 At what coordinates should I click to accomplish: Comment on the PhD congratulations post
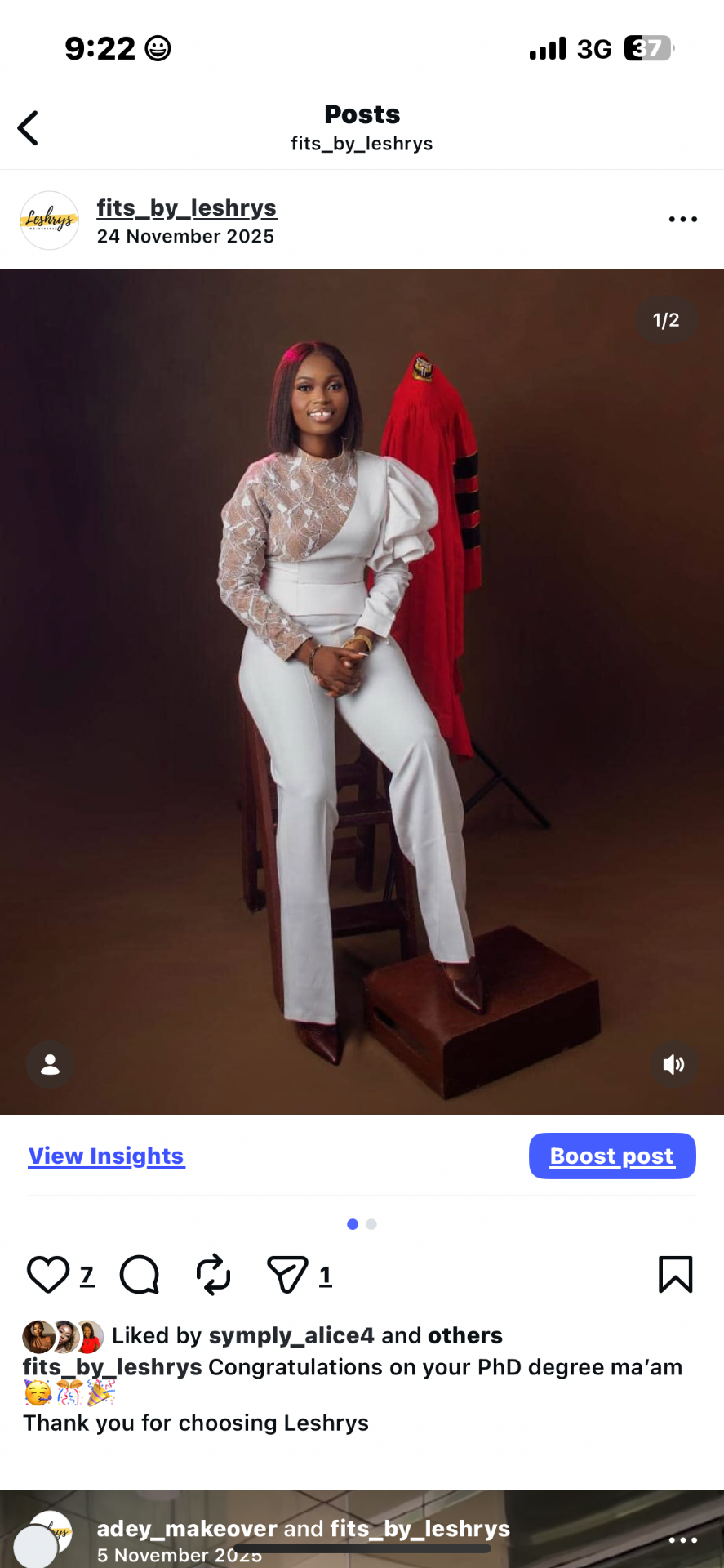click(x=140, y=1275)
